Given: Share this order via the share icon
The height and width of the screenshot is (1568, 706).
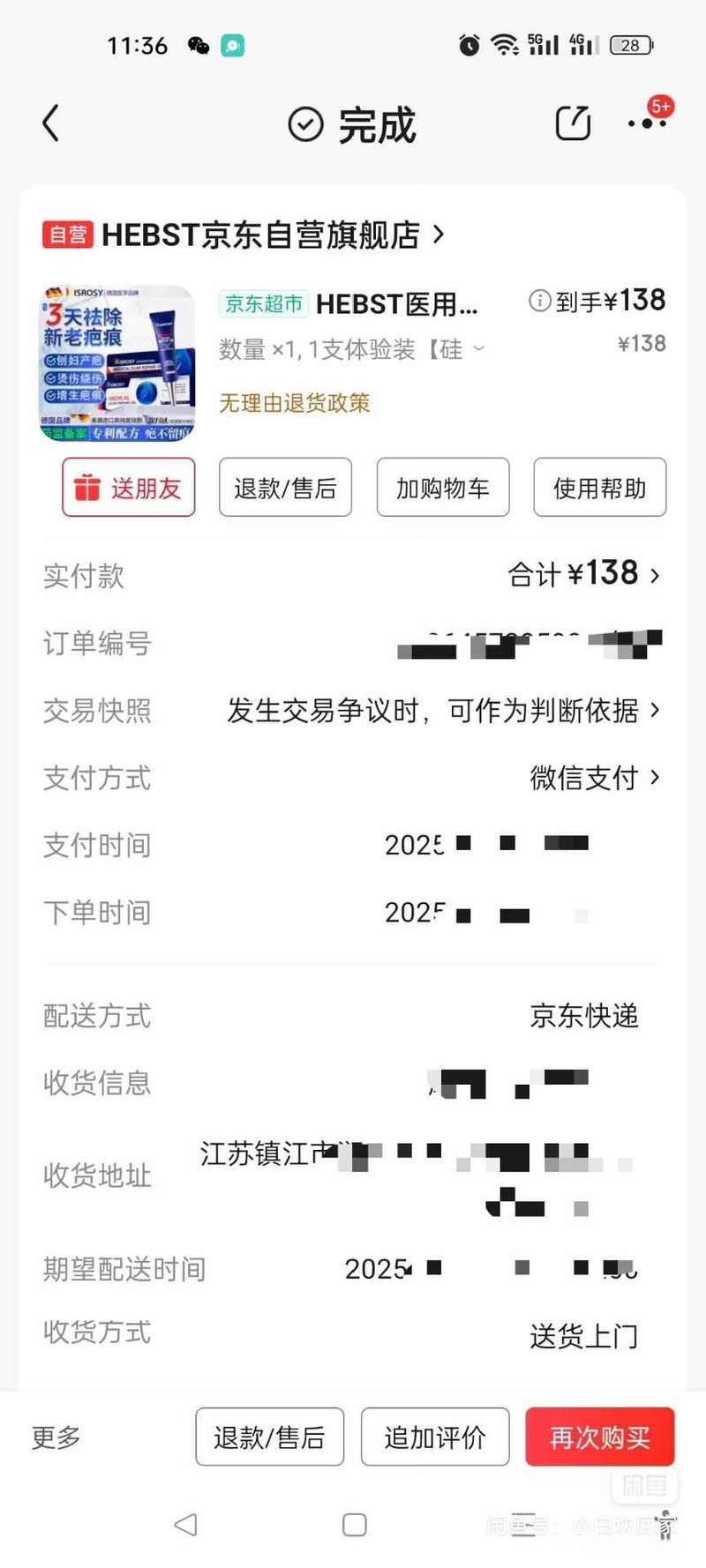Looking at the screenshot, I should tap(573, 123).
